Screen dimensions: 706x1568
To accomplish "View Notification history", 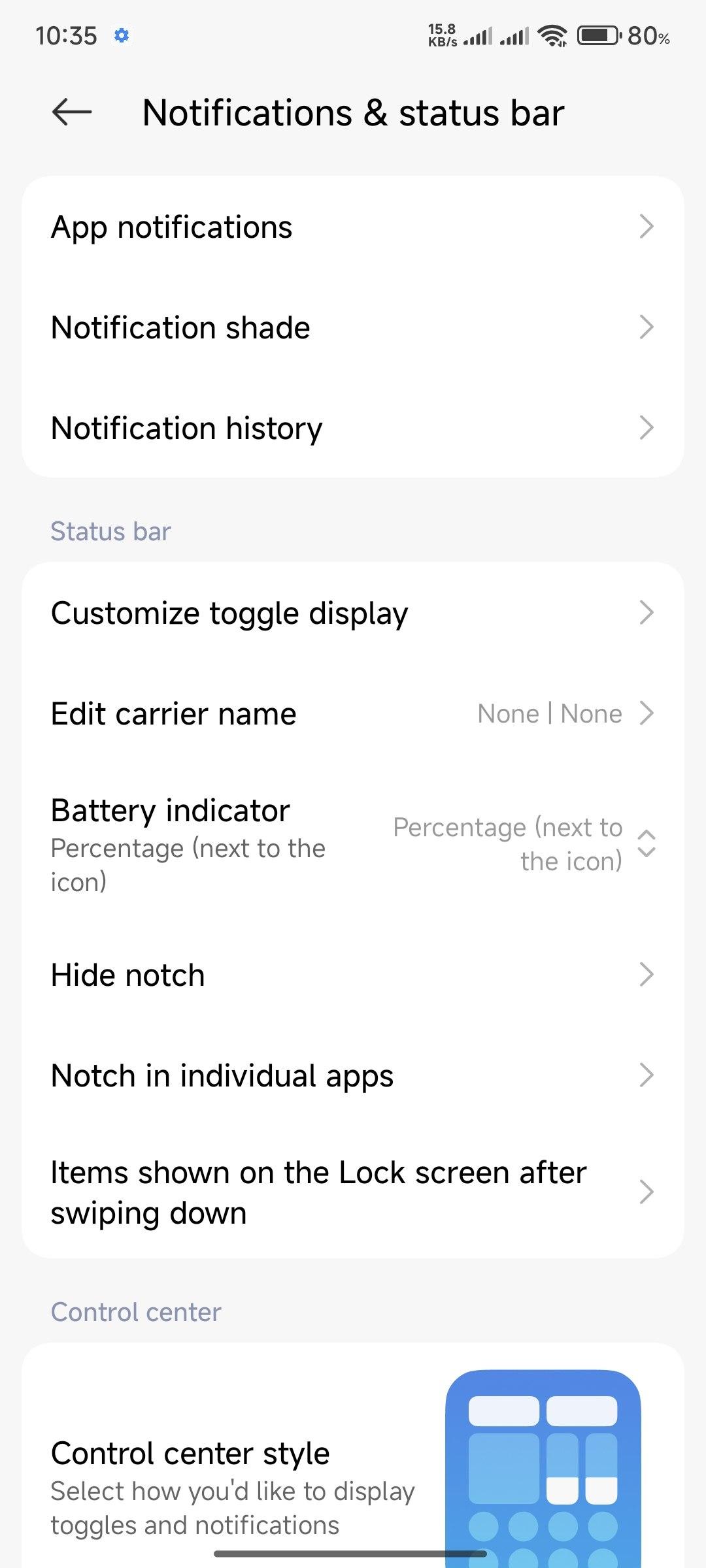I will (x=353, y=428).
